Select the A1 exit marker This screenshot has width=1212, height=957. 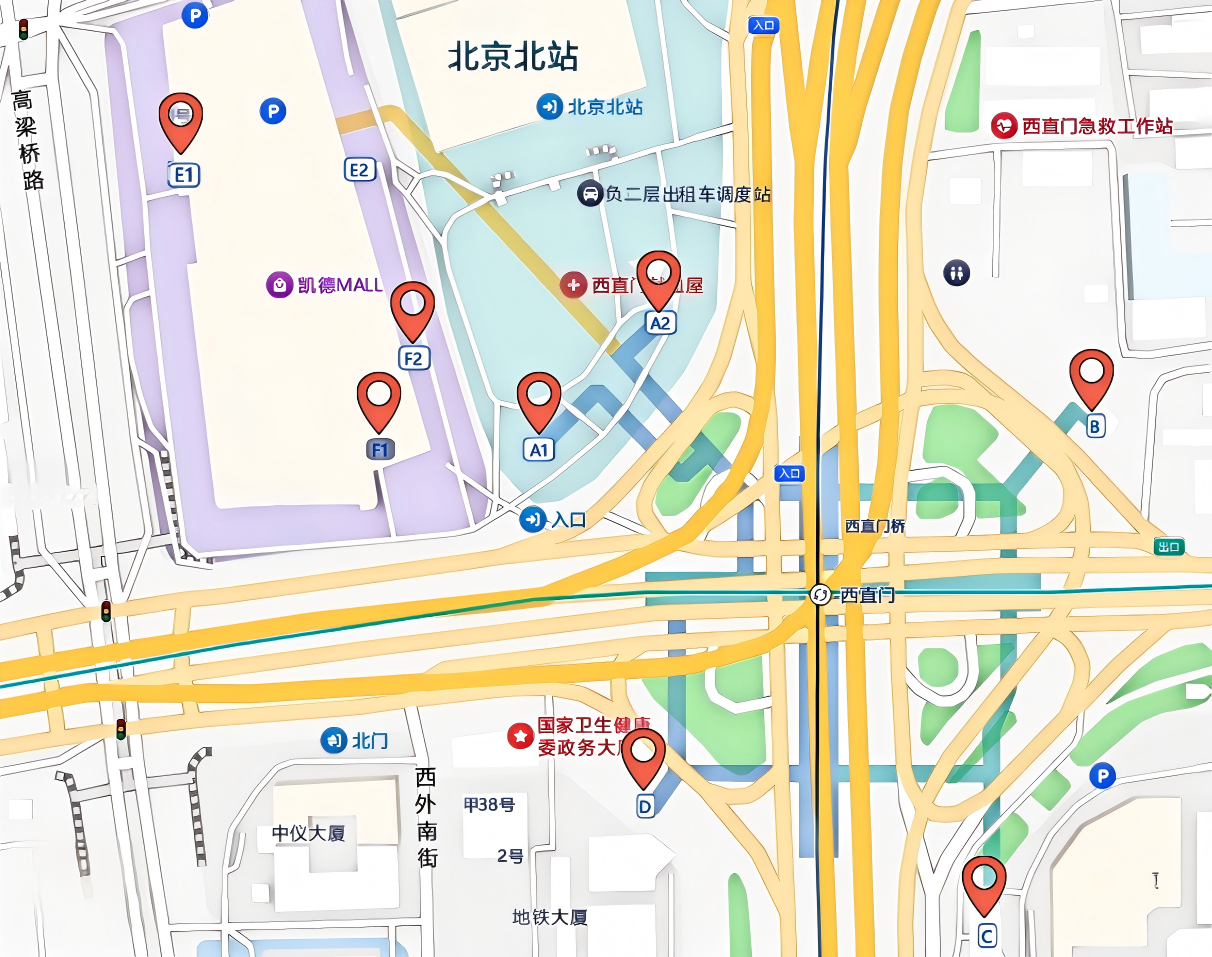pos(539,400)
